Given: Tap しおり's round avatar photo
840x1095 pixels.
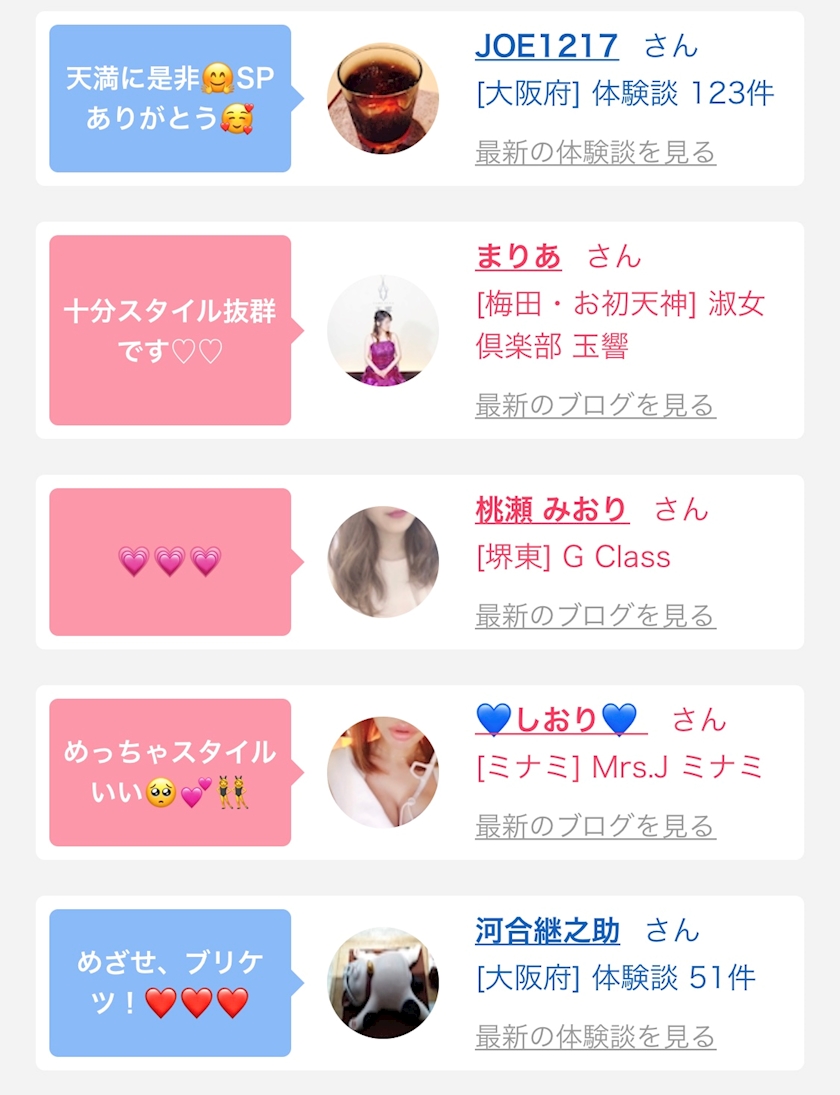Looking at the screenshot, I should (383, 772).
